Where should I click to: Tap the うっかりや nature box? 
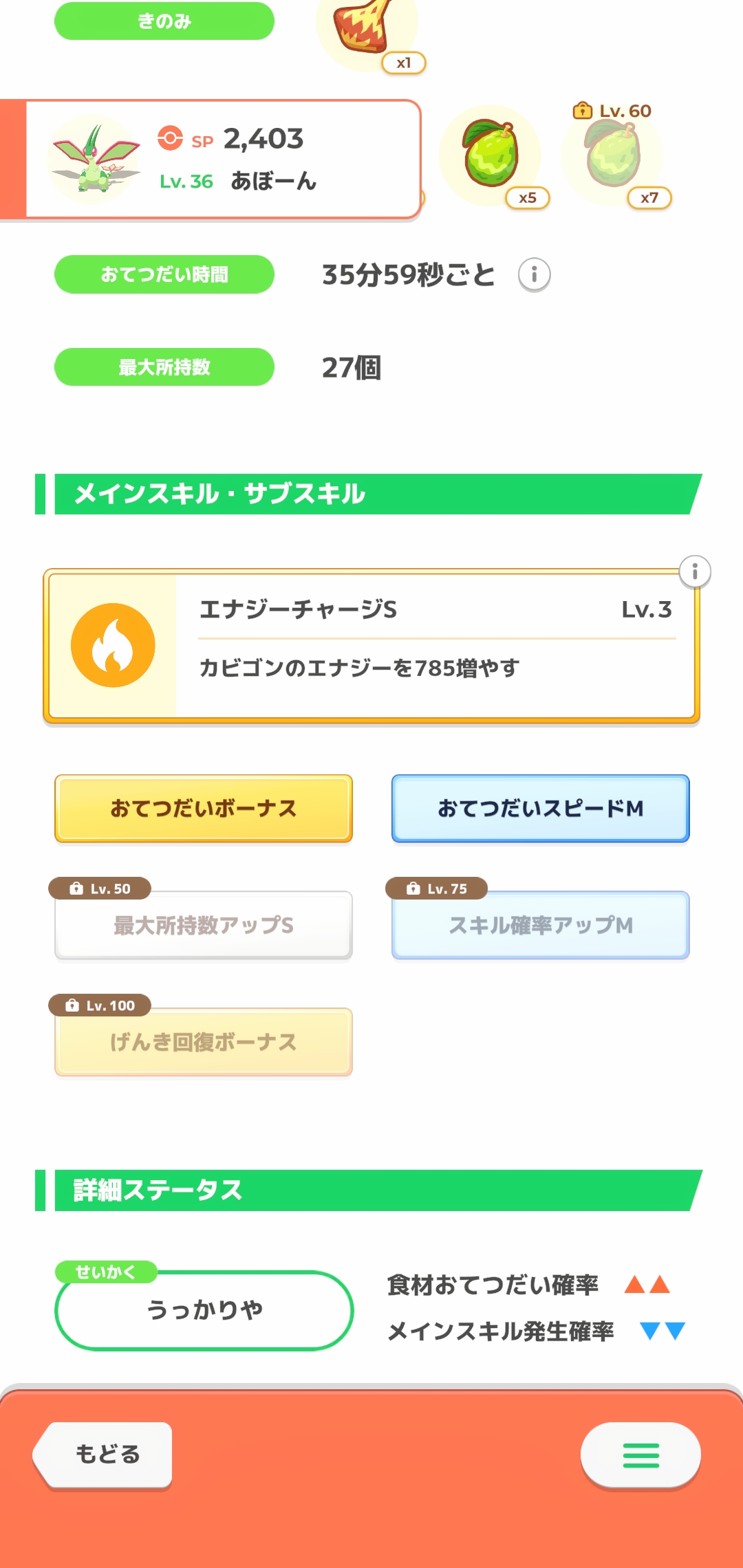click(204, 1310)
